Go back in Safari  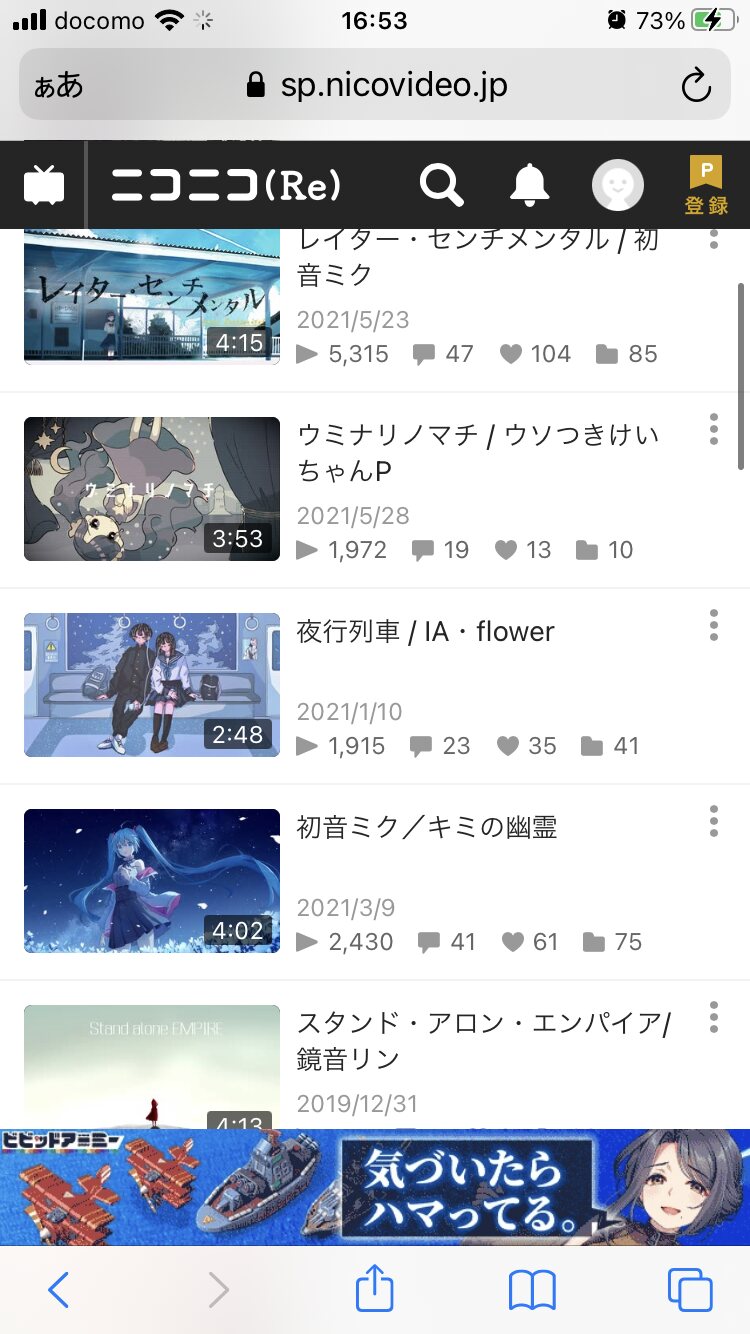(x=59, y=1290)
